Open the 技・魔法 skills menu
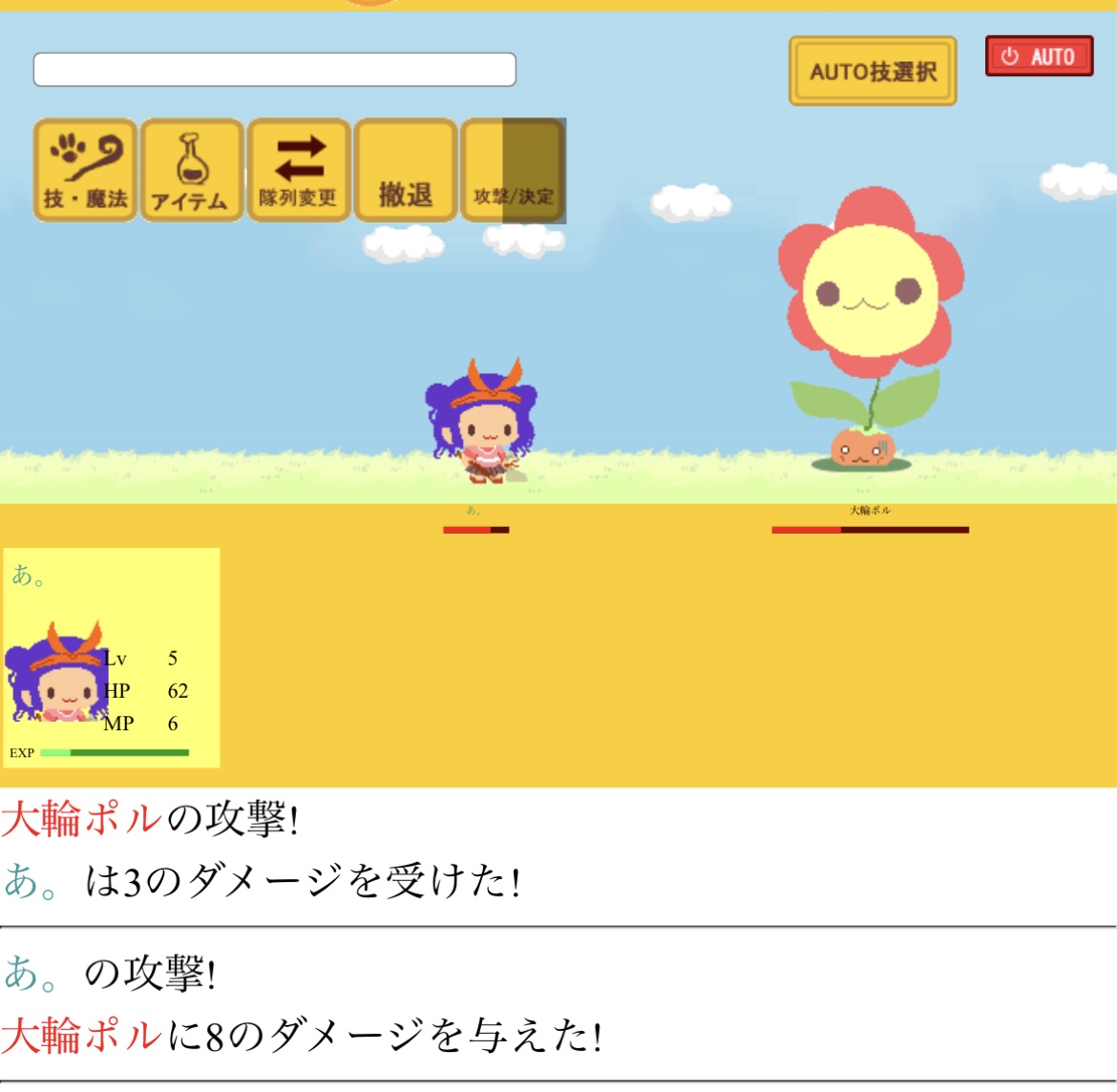 point(86,171)
